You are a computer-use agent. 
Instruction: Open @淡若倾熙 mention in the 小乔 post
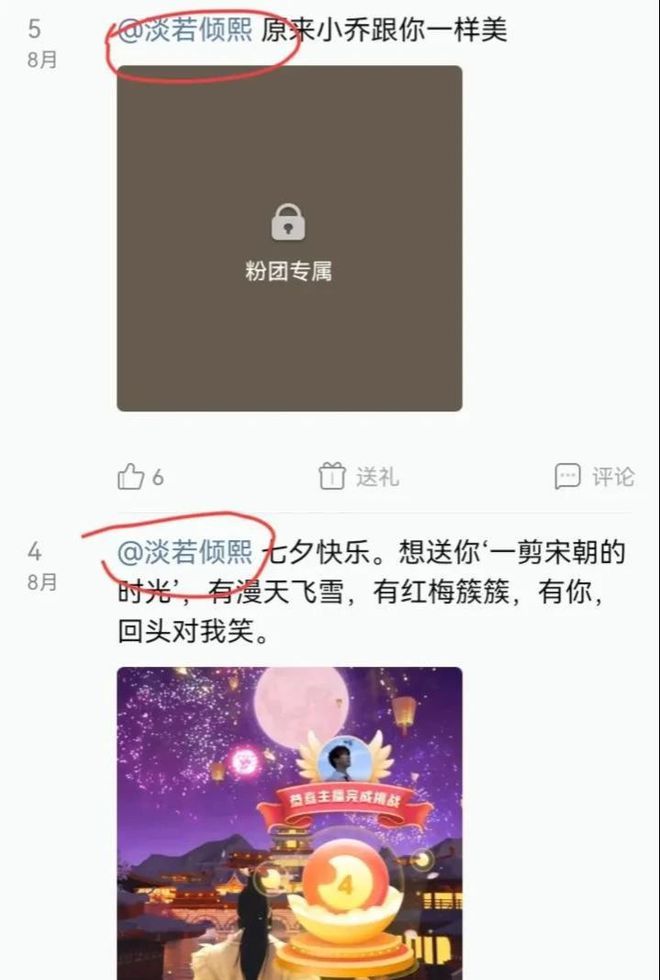pos(185,31)
